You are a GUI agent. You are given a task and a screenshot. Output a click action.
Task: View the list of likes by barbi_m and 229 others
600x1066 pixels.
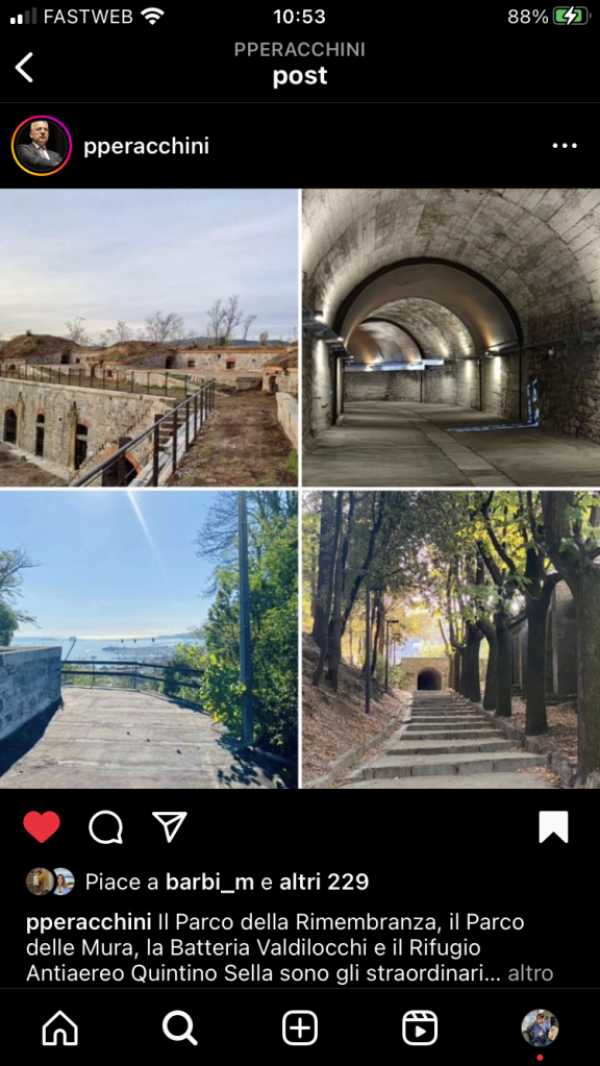pyautogui.click(x=226, y=882)
